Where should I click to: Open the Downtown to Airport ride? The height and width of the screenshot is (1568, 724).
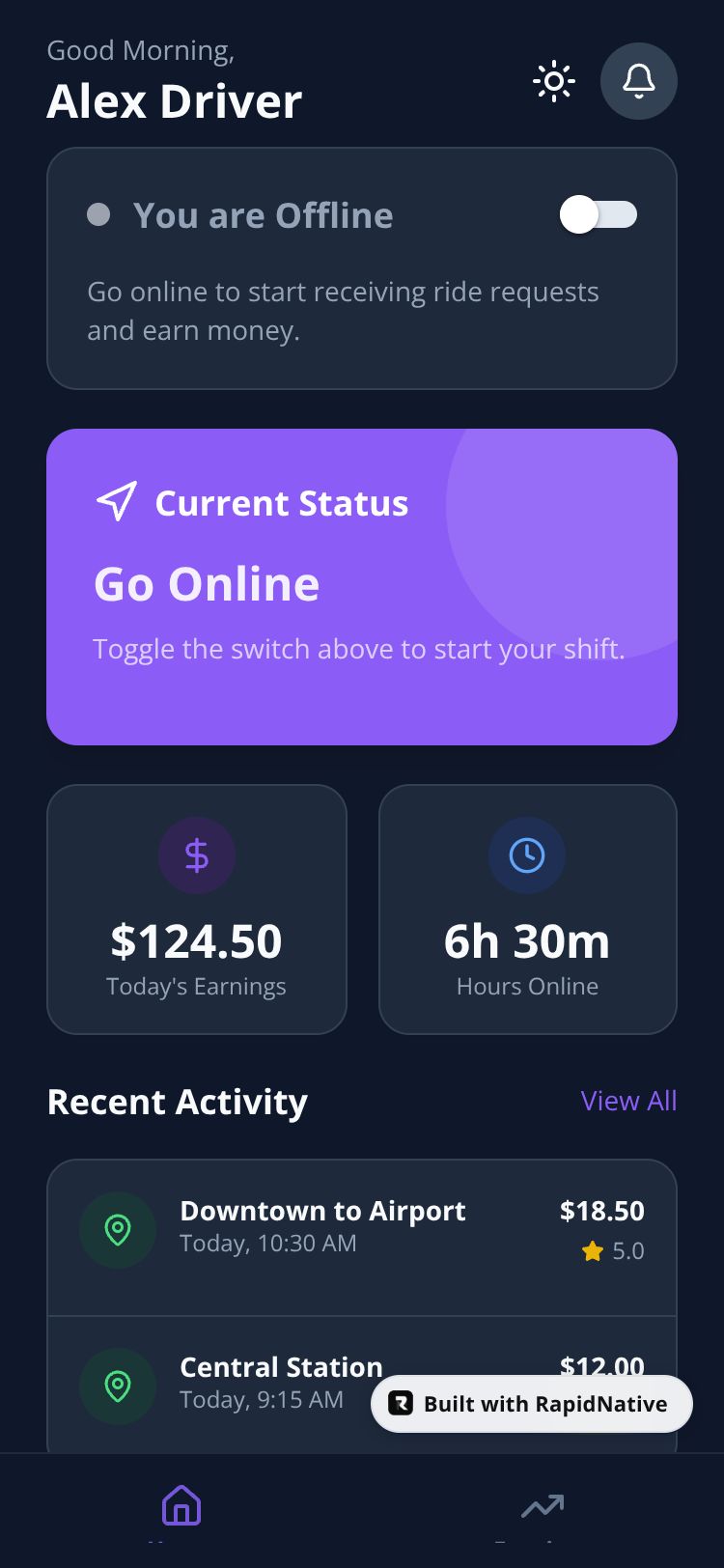(x=322, y=1228)
